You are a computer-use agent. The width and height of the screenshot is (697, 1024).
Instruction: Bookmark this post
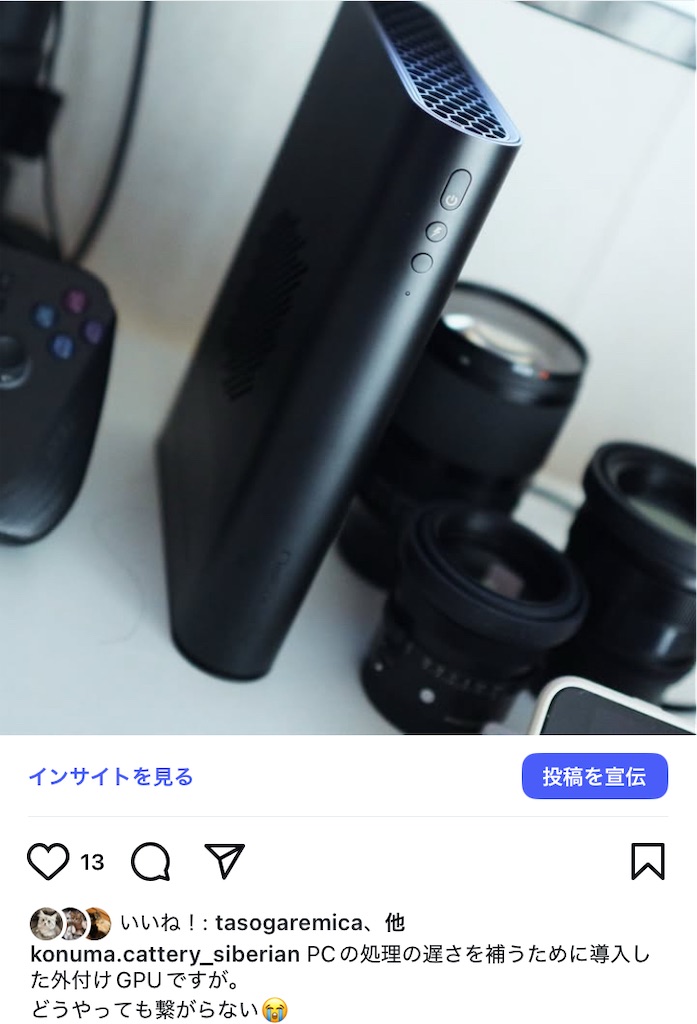point(648,861)
